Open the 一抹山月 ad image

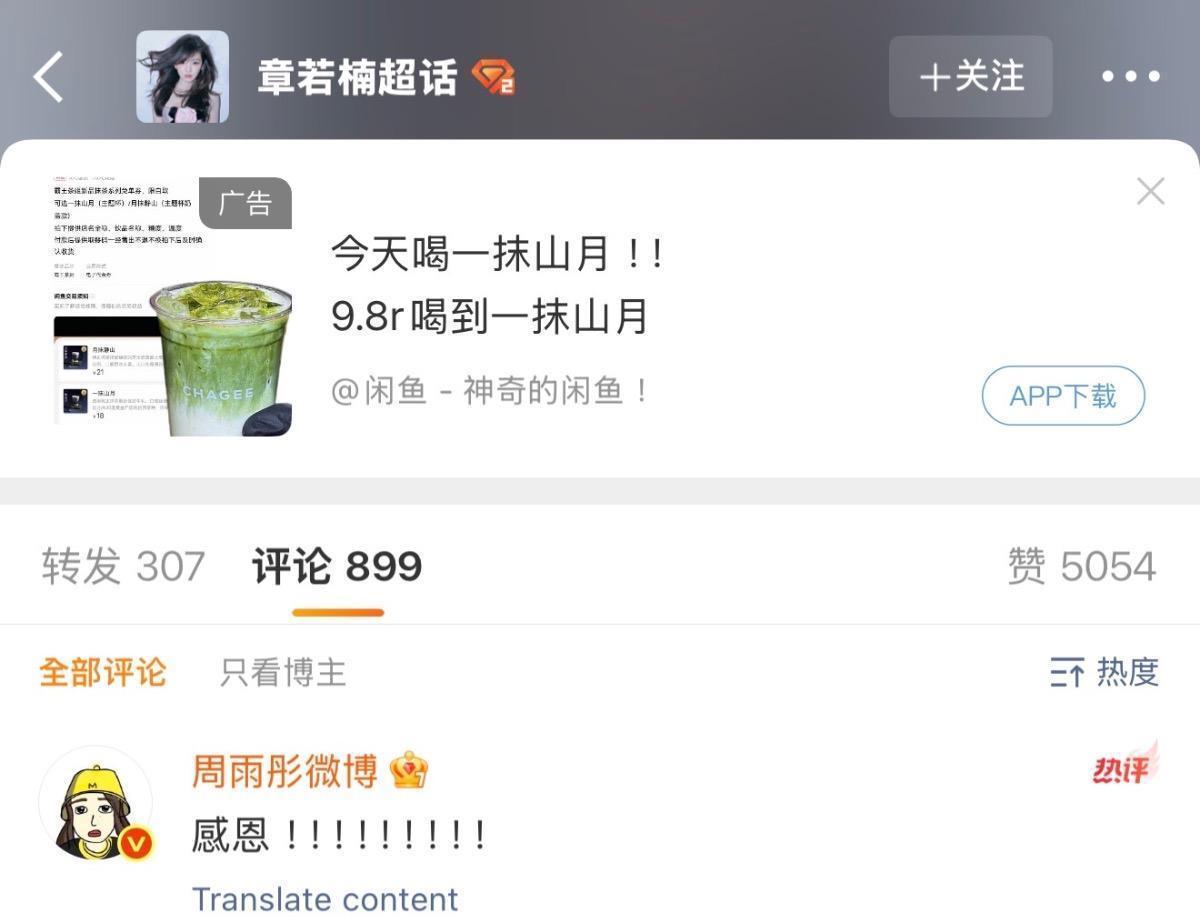172,307
